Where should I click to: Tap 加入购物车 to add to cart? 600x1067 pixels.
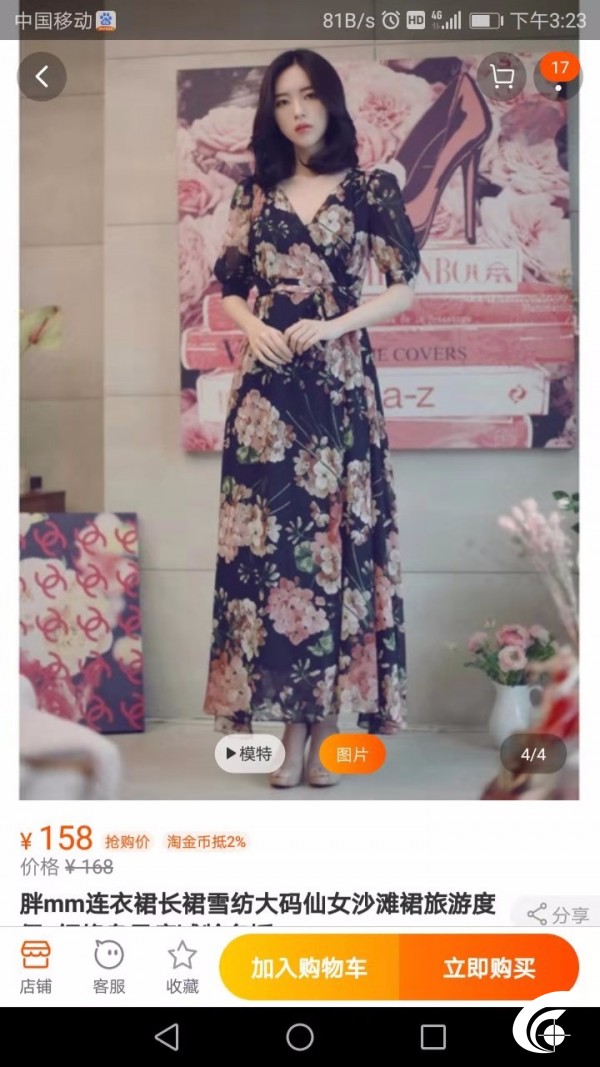click(x=310, y=967)
